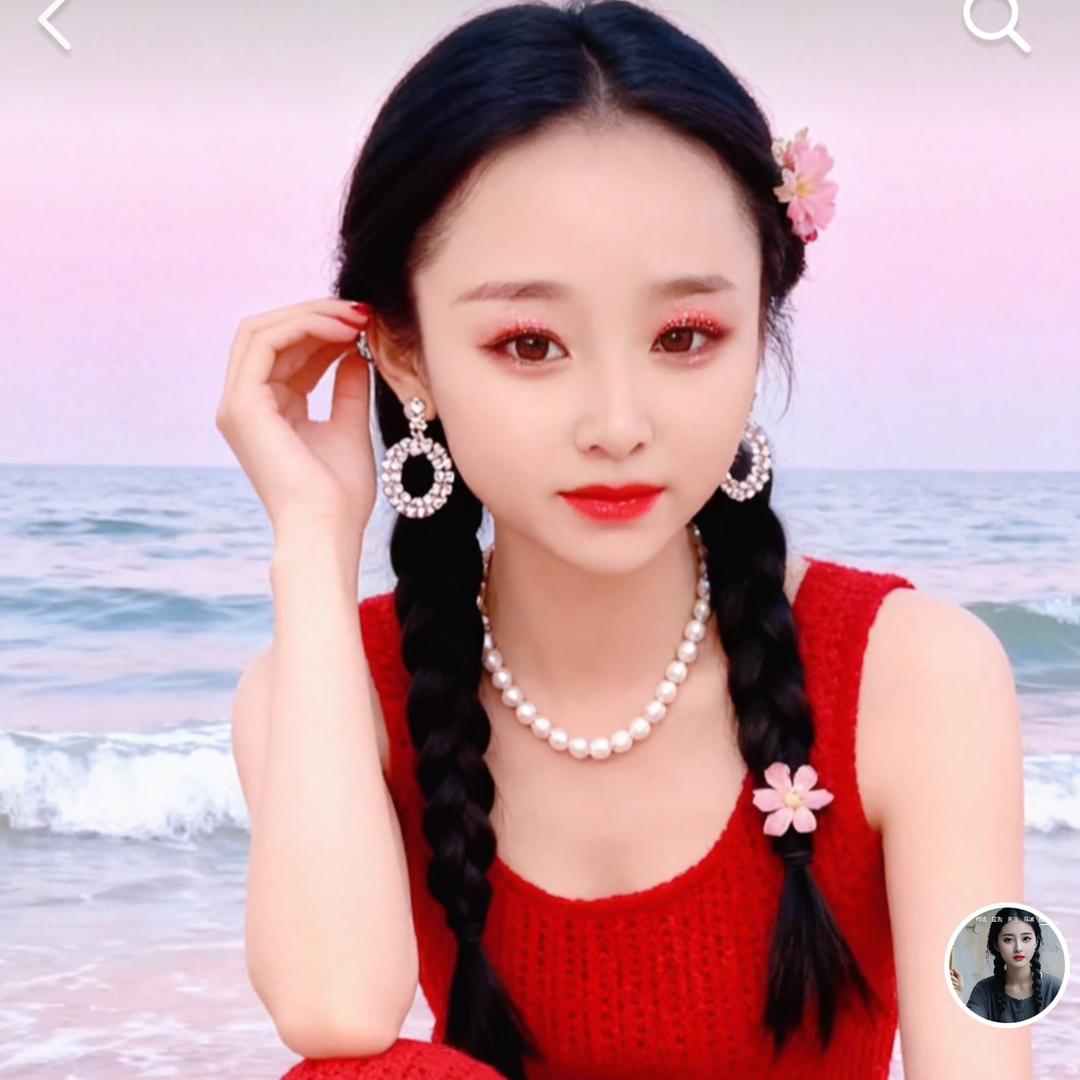This screenshot has width=1080, height=1080.
Task: Go back using the top-left arrow
Action: (x=54, y=23)
